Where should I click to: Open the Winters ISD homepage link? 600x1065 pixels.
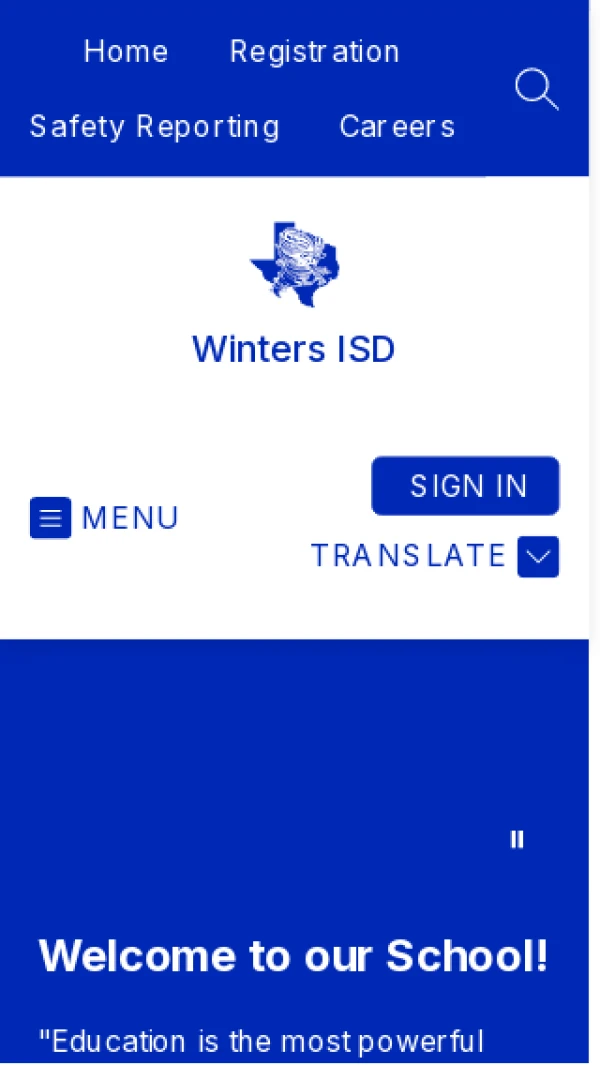click(294, 349)
